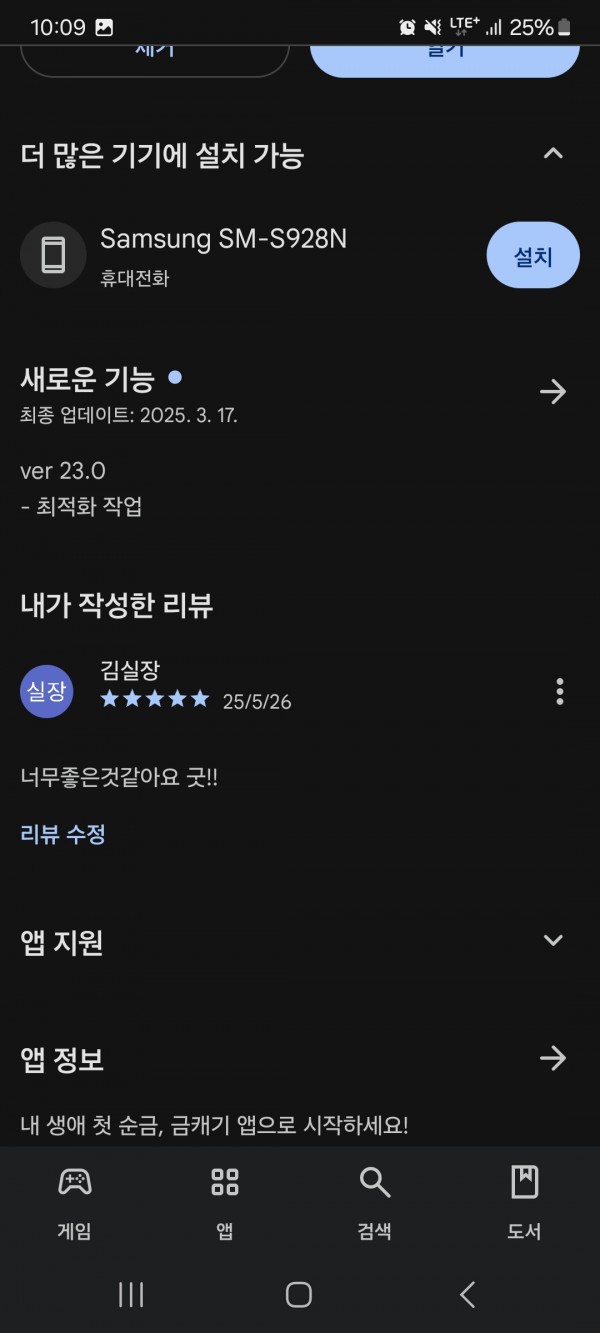600x1333 pixels.
Task: Edit my review via 리뷰 수정
Action: (63, 834)
